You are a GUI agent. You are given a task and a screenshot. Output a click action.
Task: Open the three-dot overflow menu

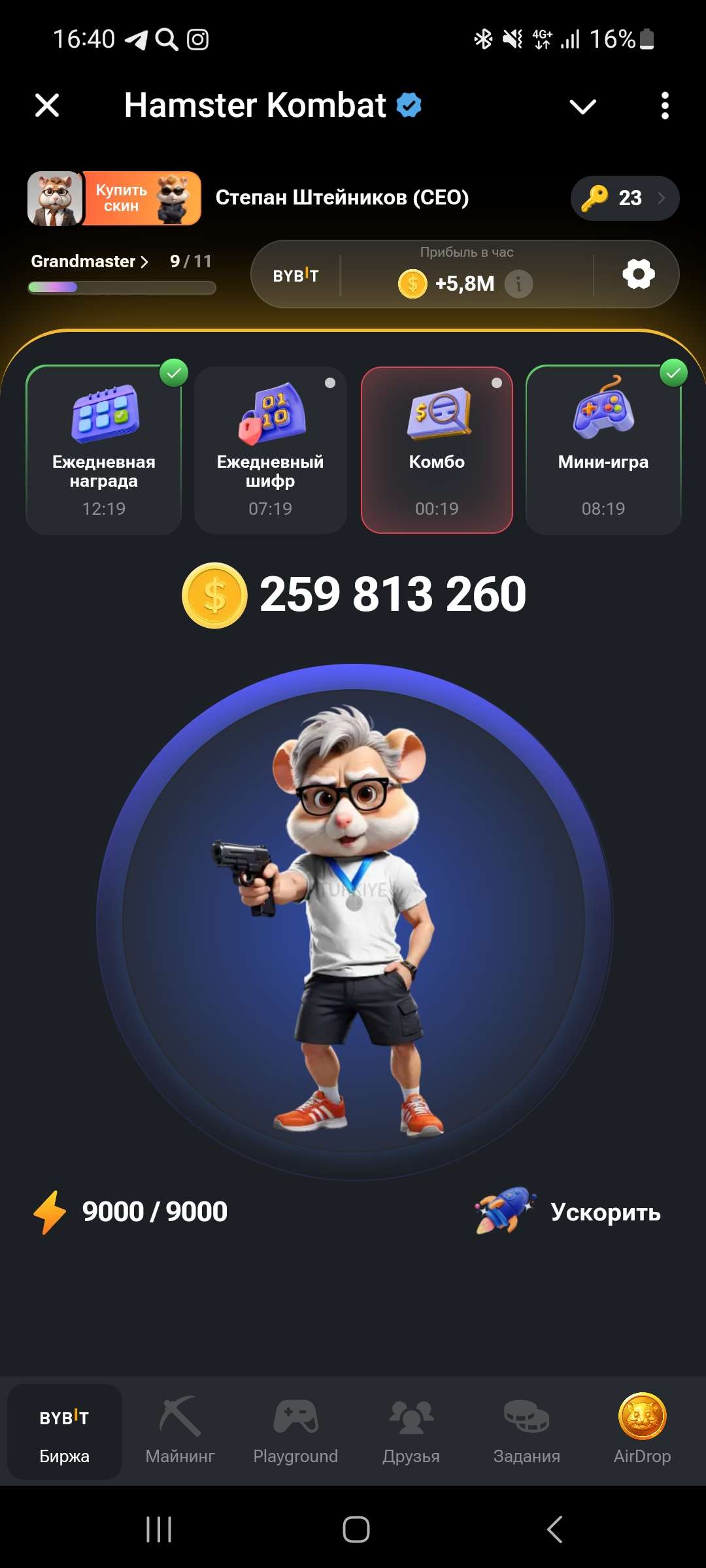click(664, 105)
